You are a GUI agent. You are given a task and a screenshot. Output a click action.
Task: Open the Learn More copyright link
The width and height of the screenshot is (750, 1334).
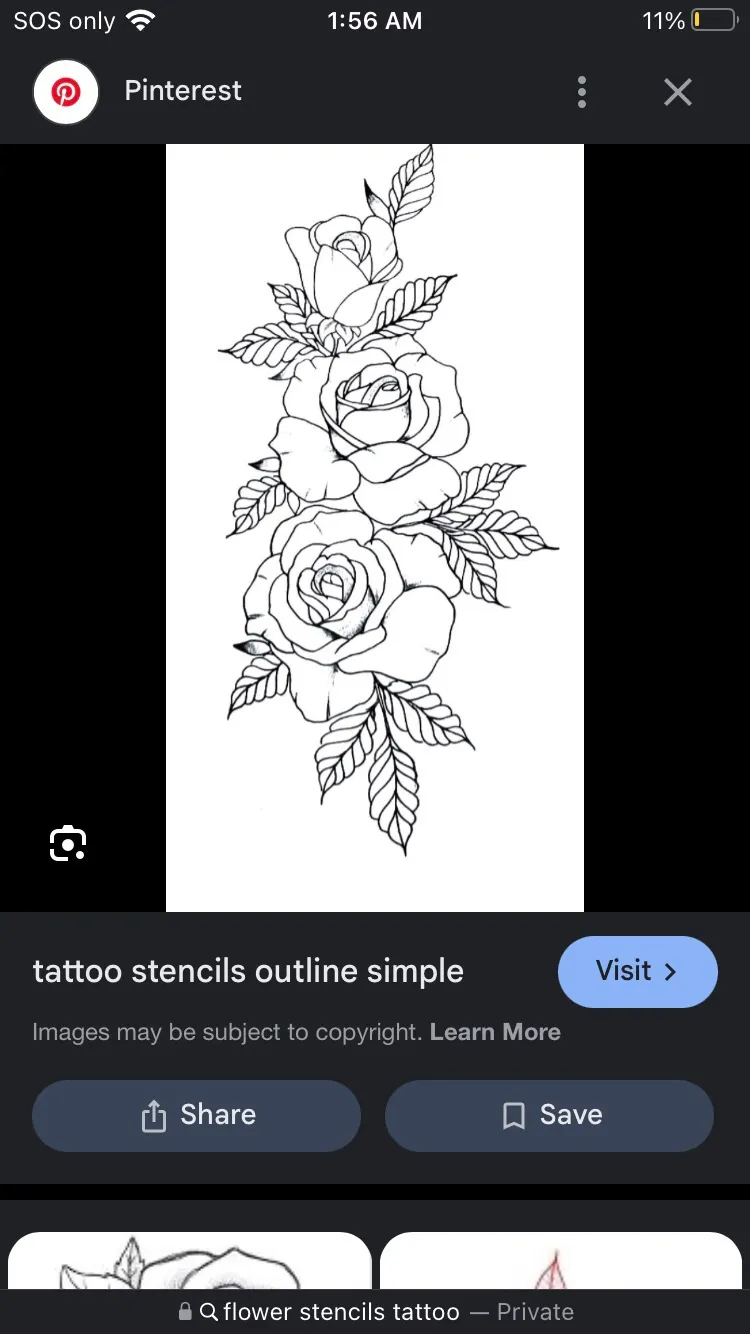click(x=495, y=1032)
